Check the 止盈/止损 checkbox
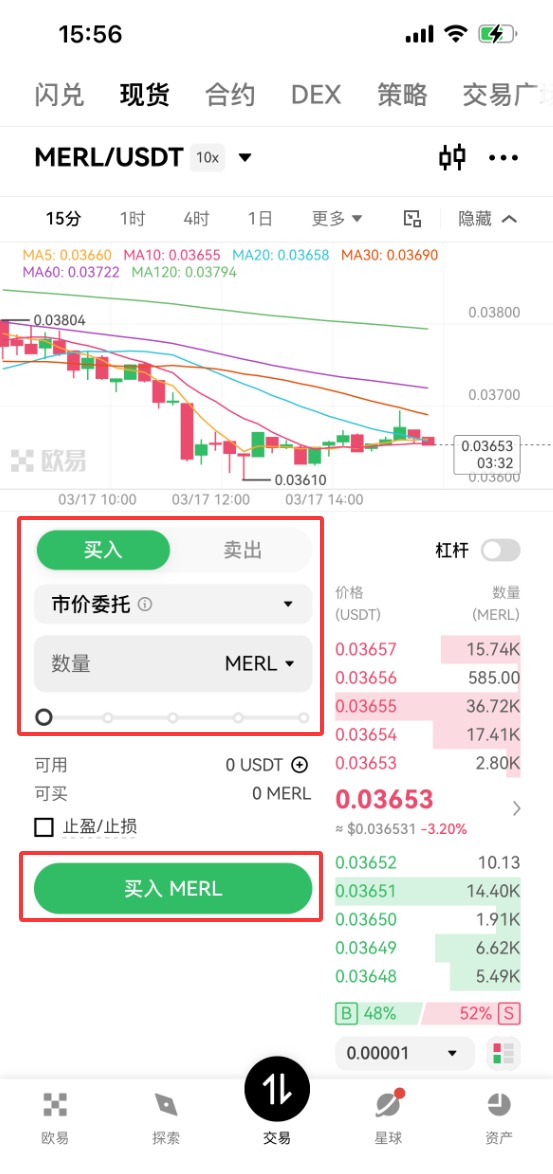 [x=44, y=827]
